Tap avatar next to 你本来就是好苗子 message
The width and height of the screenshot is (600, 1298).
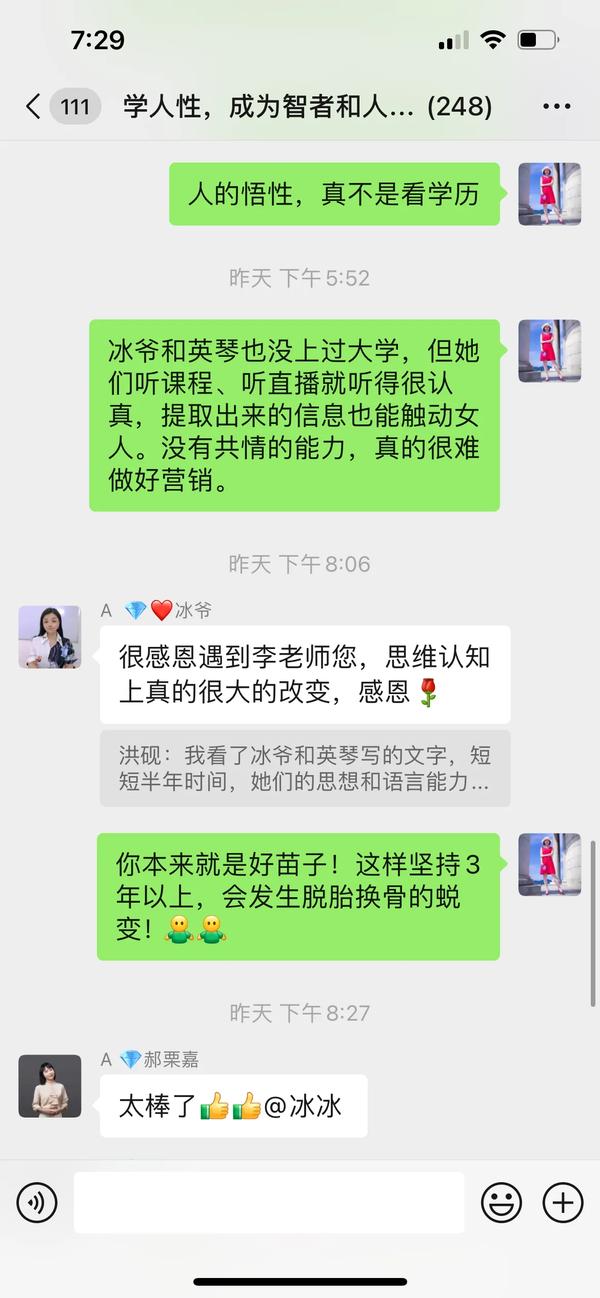tap(549, 864)
